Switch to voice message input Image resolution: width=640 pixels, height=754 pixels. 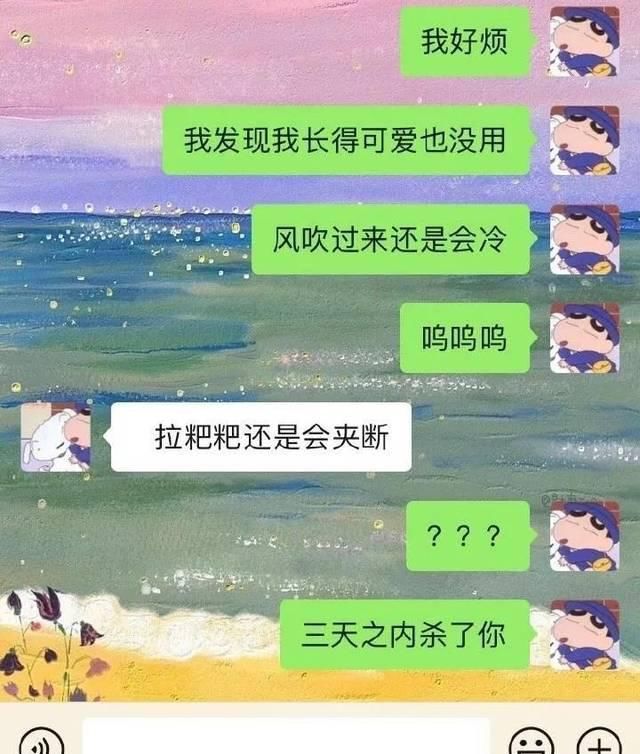(40, 742)
